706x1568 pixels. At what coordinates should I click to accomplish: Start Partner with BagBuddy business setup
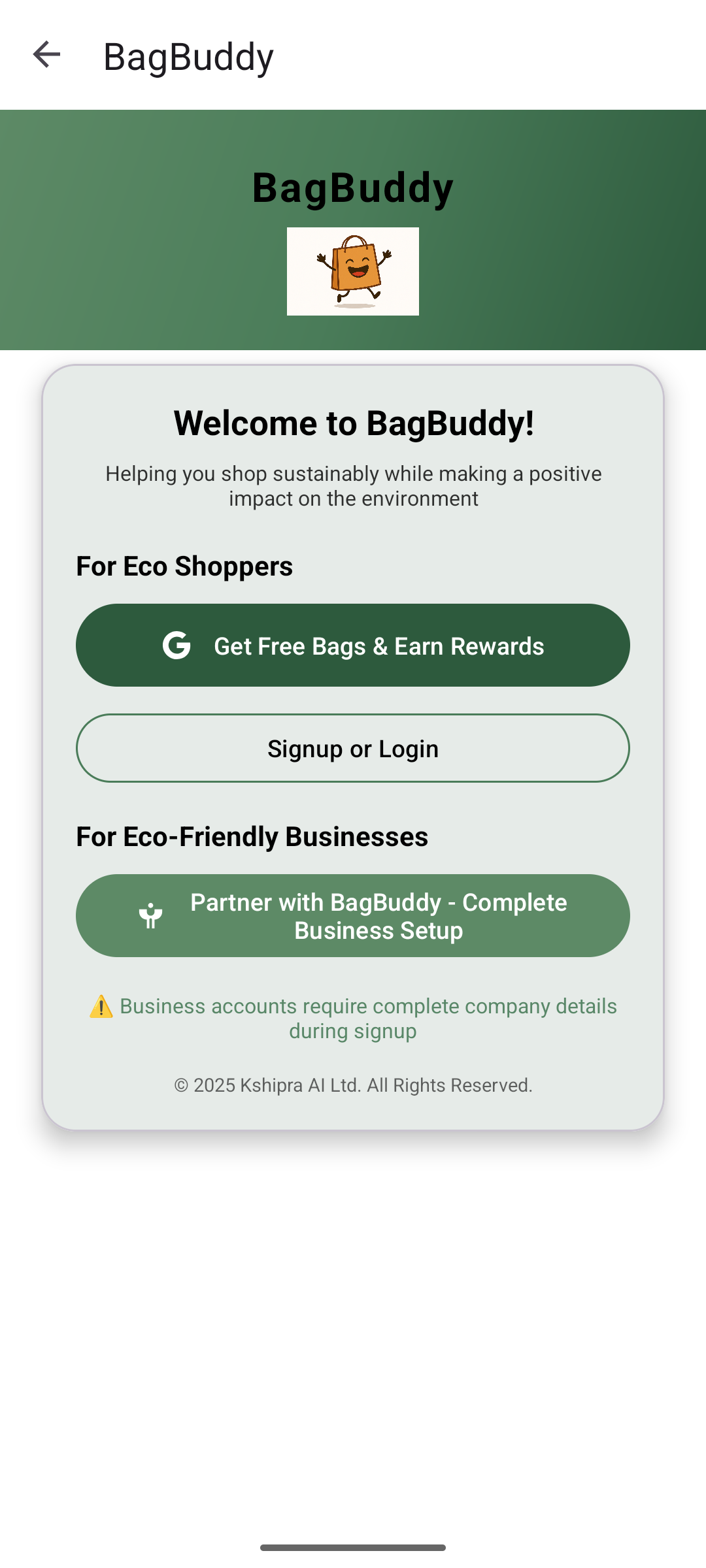pyautogui.click(x=353, y=916)
